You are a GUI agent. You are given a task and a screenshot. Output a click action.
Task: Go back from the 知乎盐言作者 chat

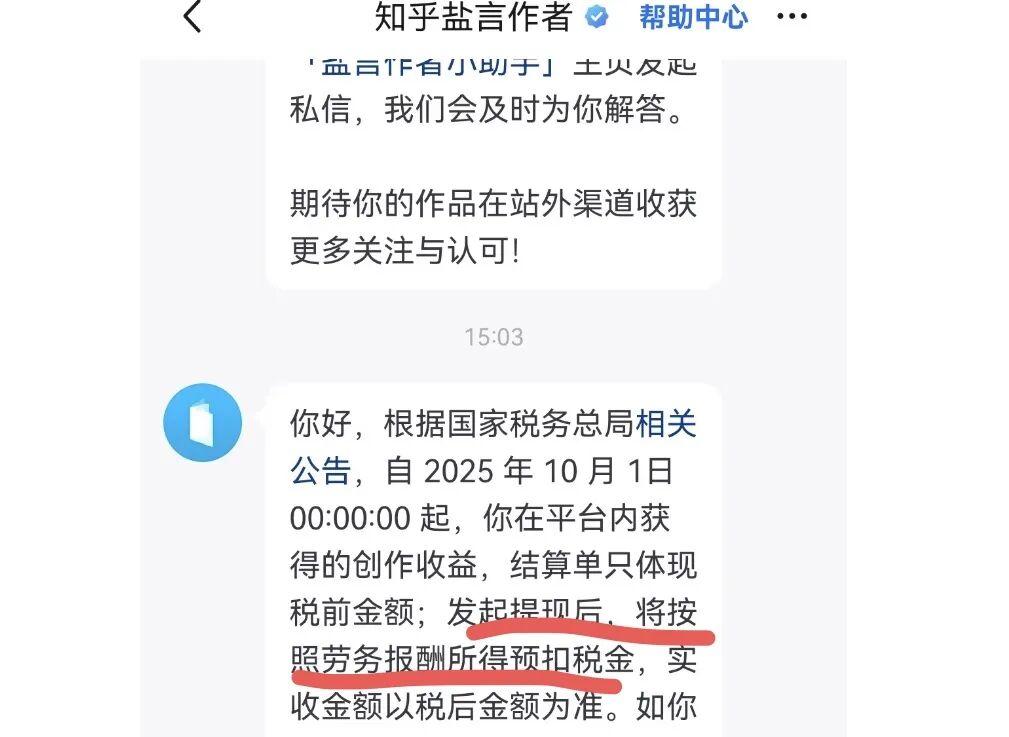coord(193,17)
